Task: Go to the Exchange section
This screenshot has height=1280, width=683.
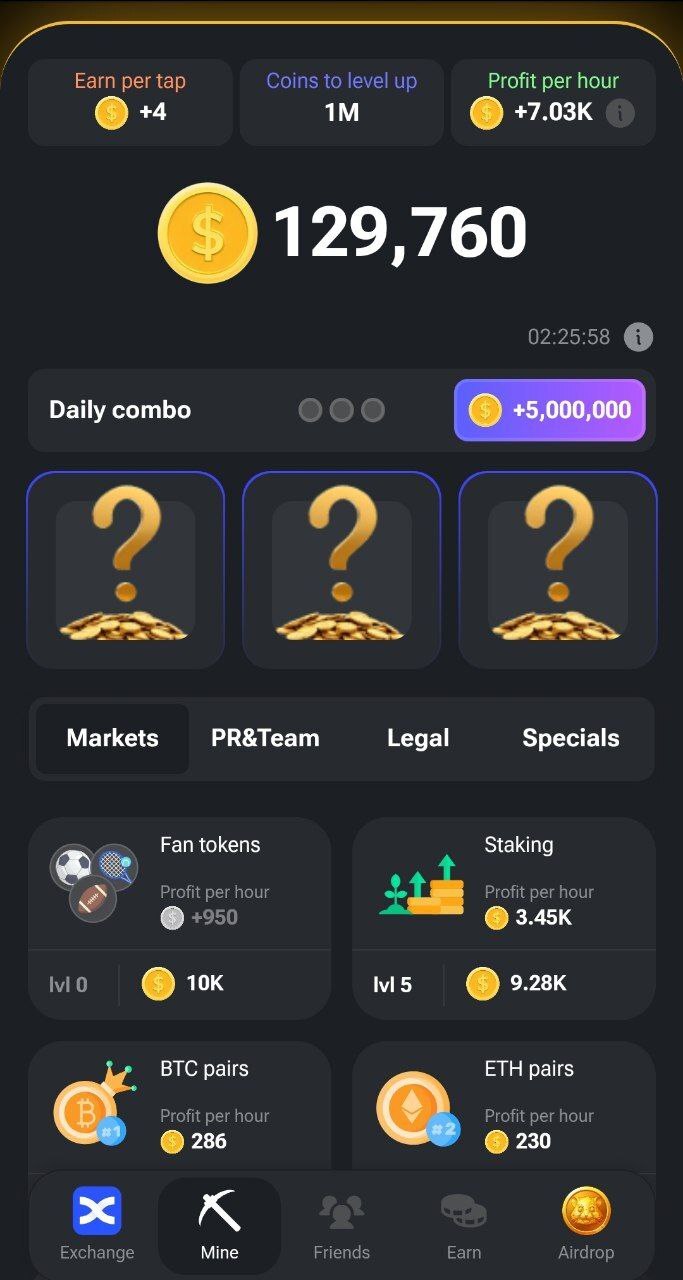Action: point(97,1224)
